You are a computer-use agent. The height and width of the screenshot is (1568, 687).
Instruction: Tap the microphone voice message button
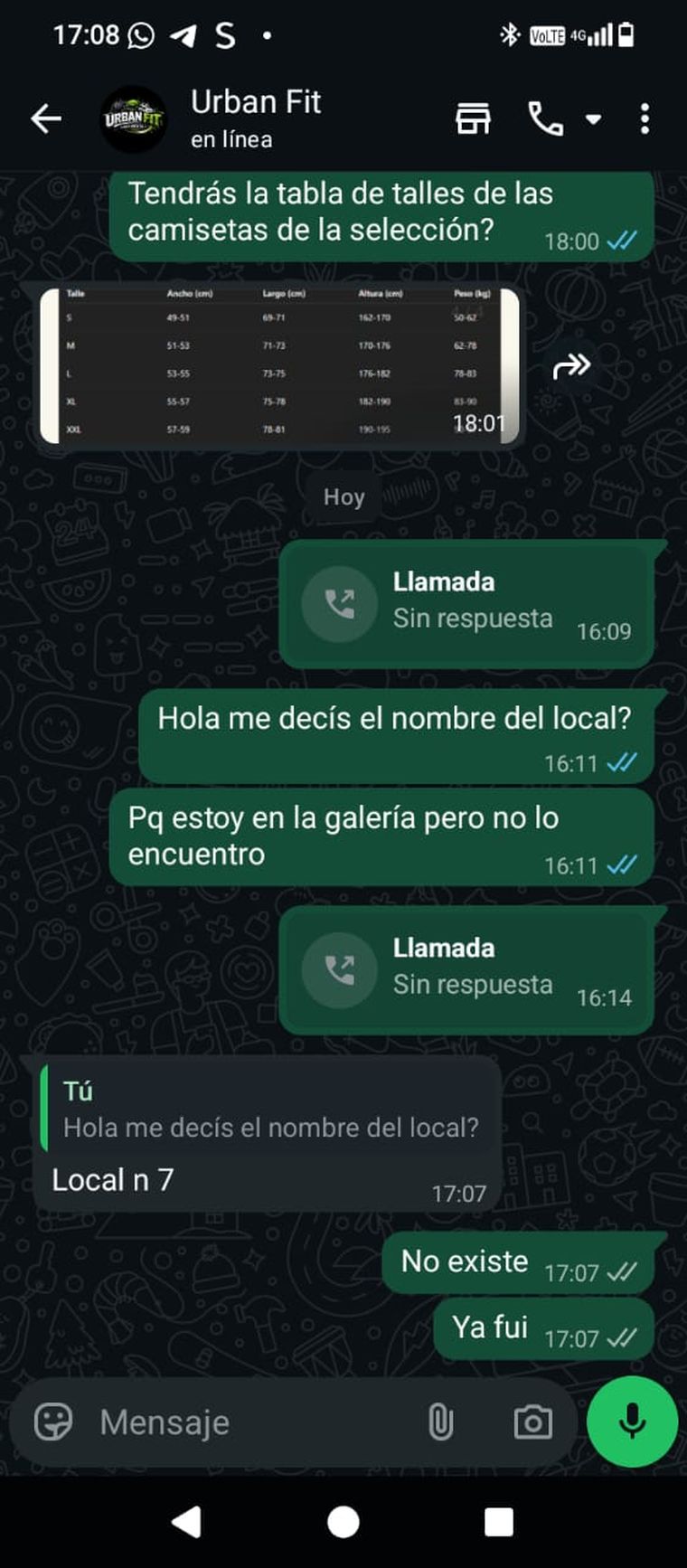[x=632, y=1422]
